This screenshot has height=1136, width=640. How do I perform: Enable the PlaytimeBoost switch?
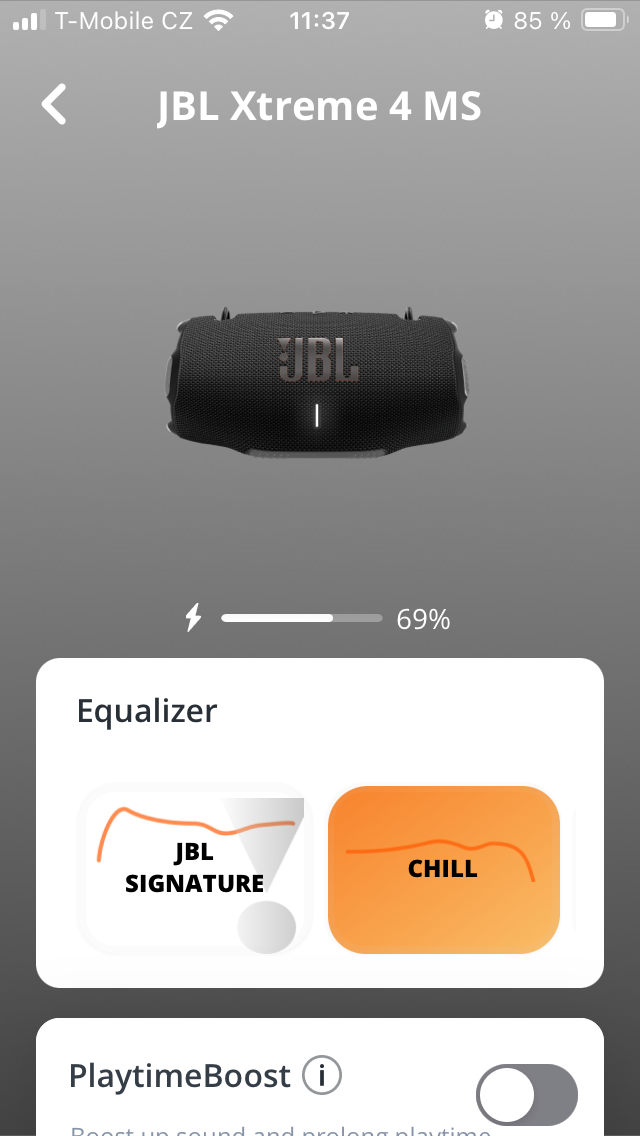[527, 1095]
